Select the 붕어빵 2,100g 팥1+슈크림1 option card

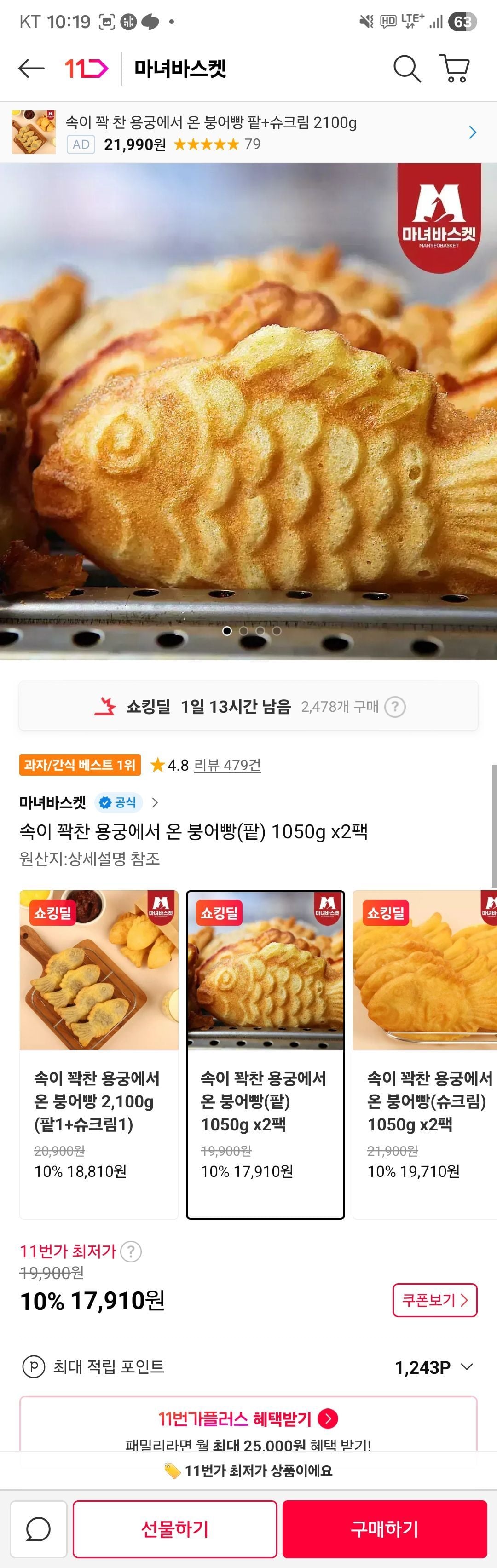[98, 1054]
